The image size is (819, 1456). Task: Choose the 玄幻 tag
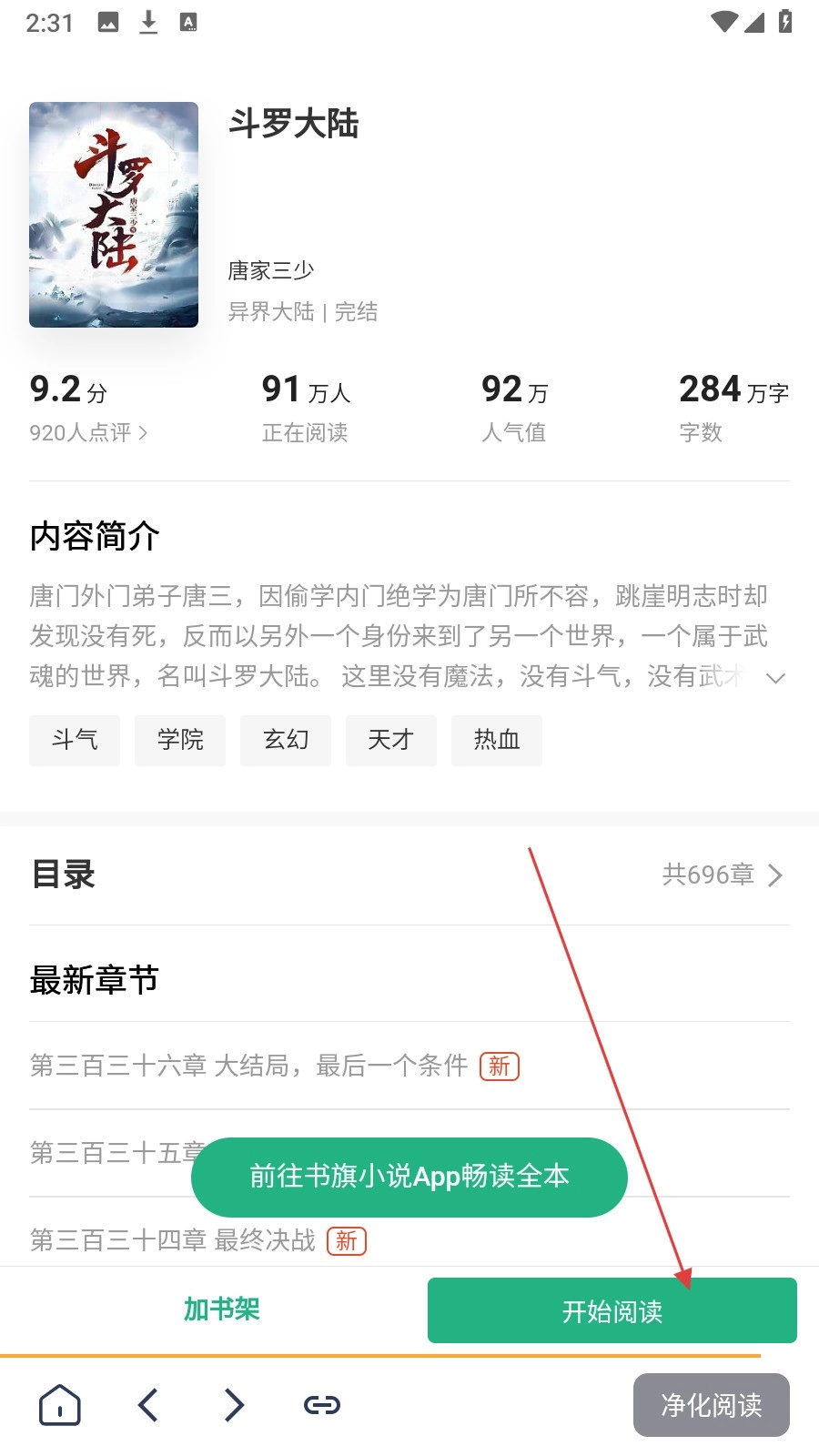tap(286, 740)
